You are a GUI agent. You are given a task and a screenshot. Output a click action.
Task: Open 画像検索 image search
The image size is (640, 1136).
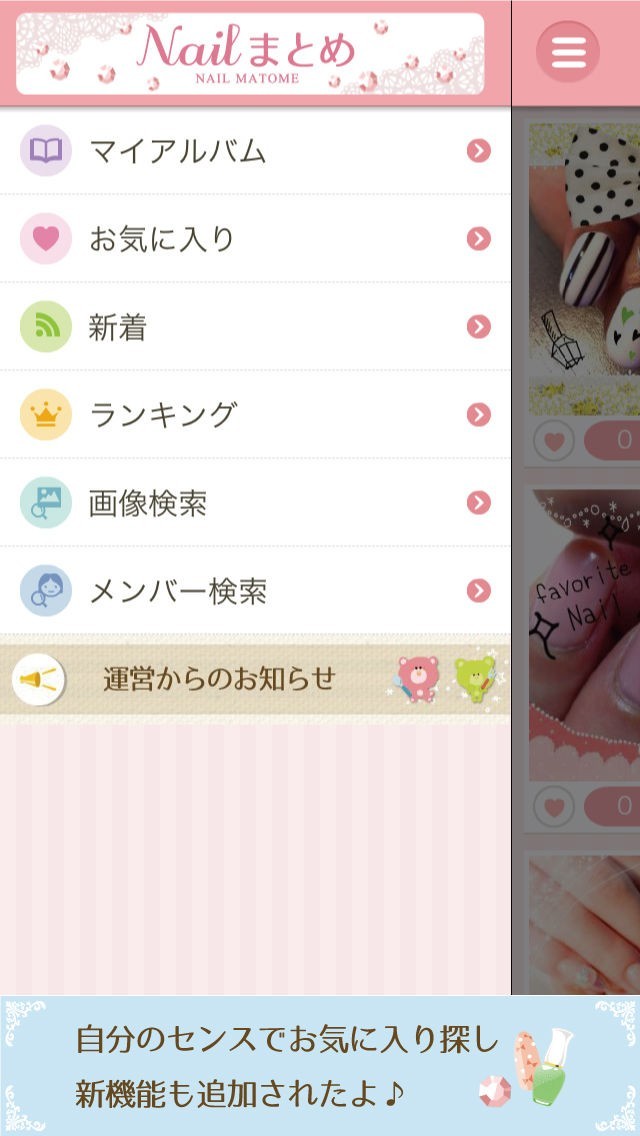pyautogui.click(x=255, y=503)
